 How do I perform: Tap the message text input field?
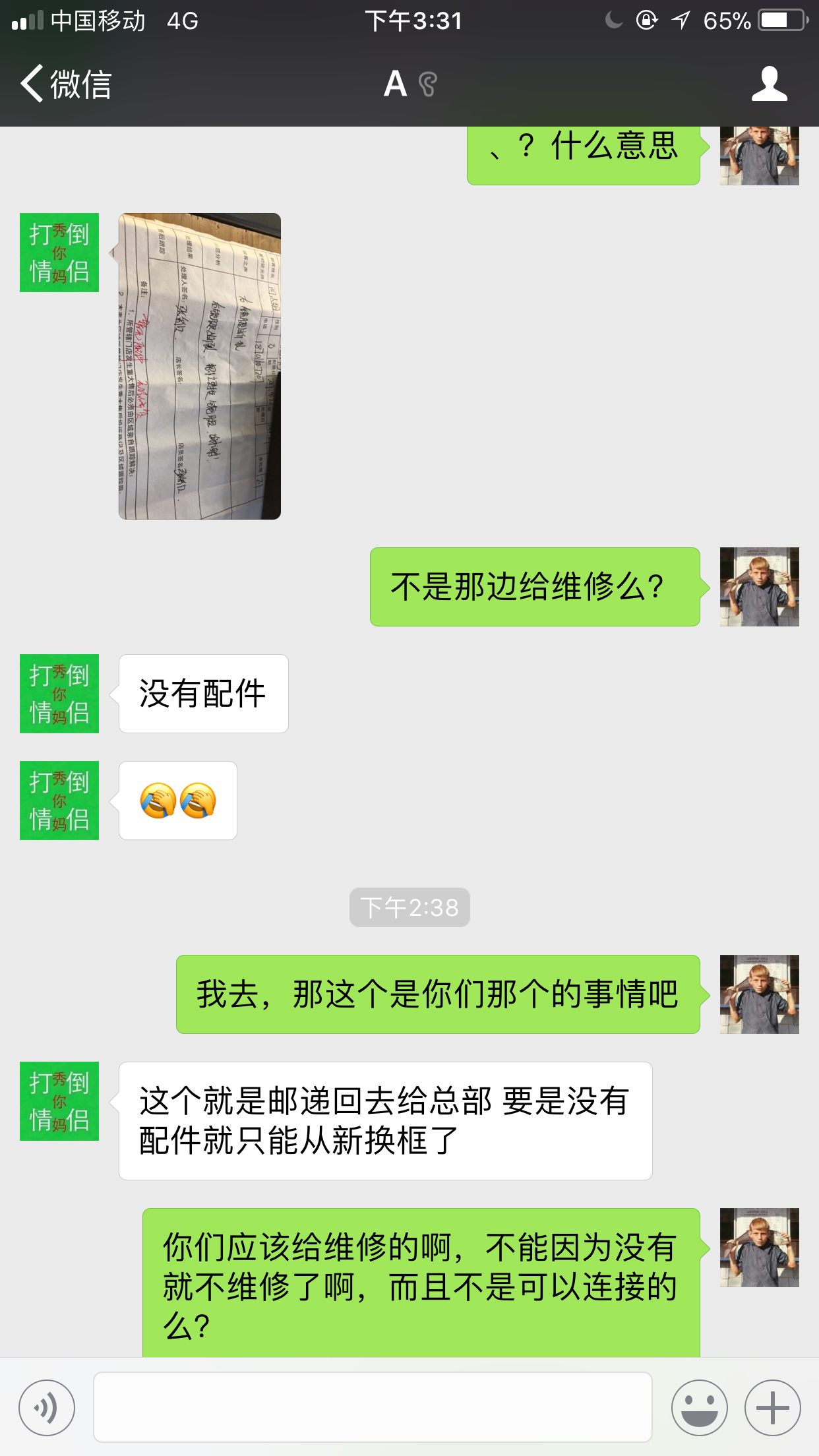tap(373, 1407)
